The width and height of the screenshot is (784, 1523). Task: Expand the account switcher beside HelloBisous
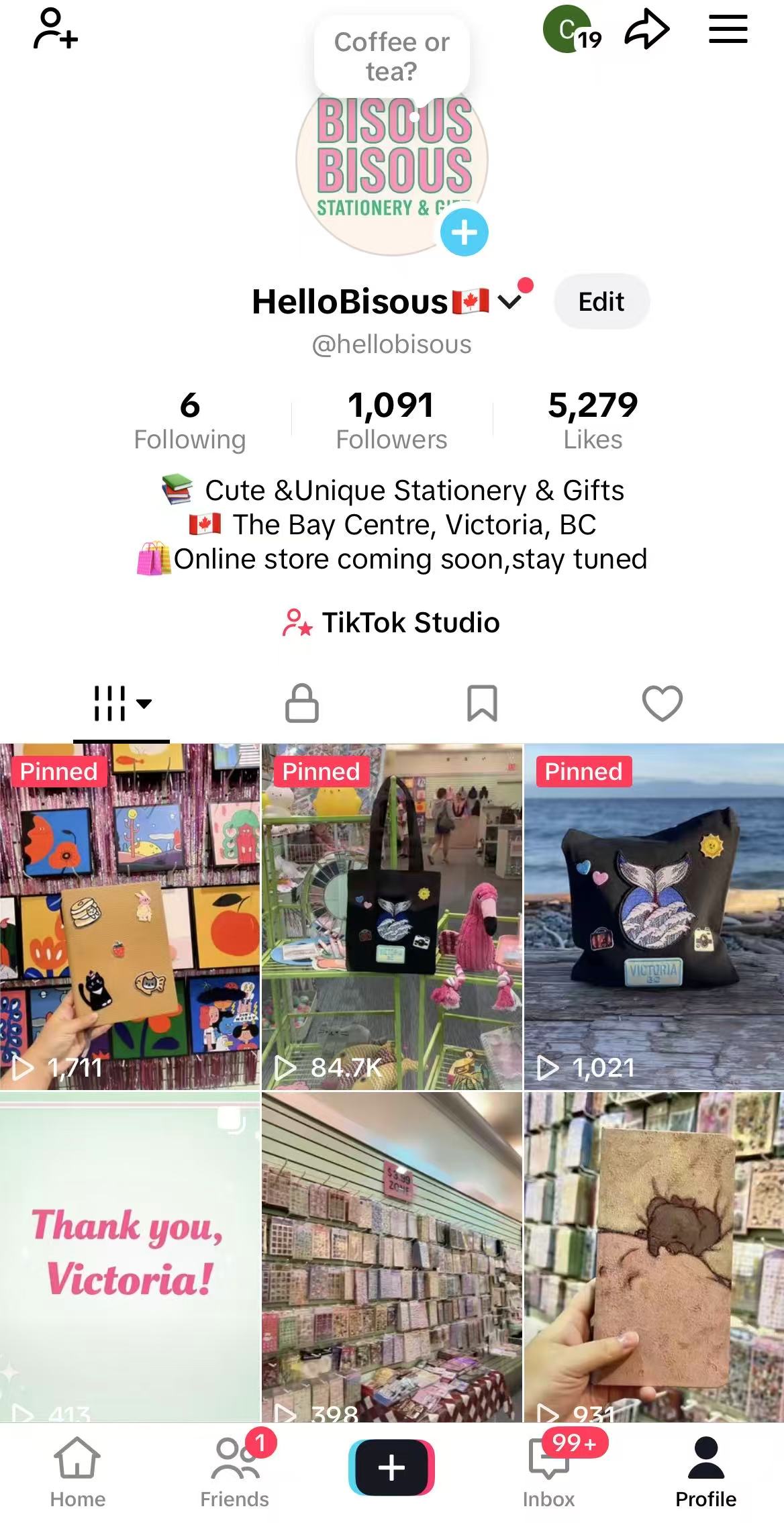[510, 302]
